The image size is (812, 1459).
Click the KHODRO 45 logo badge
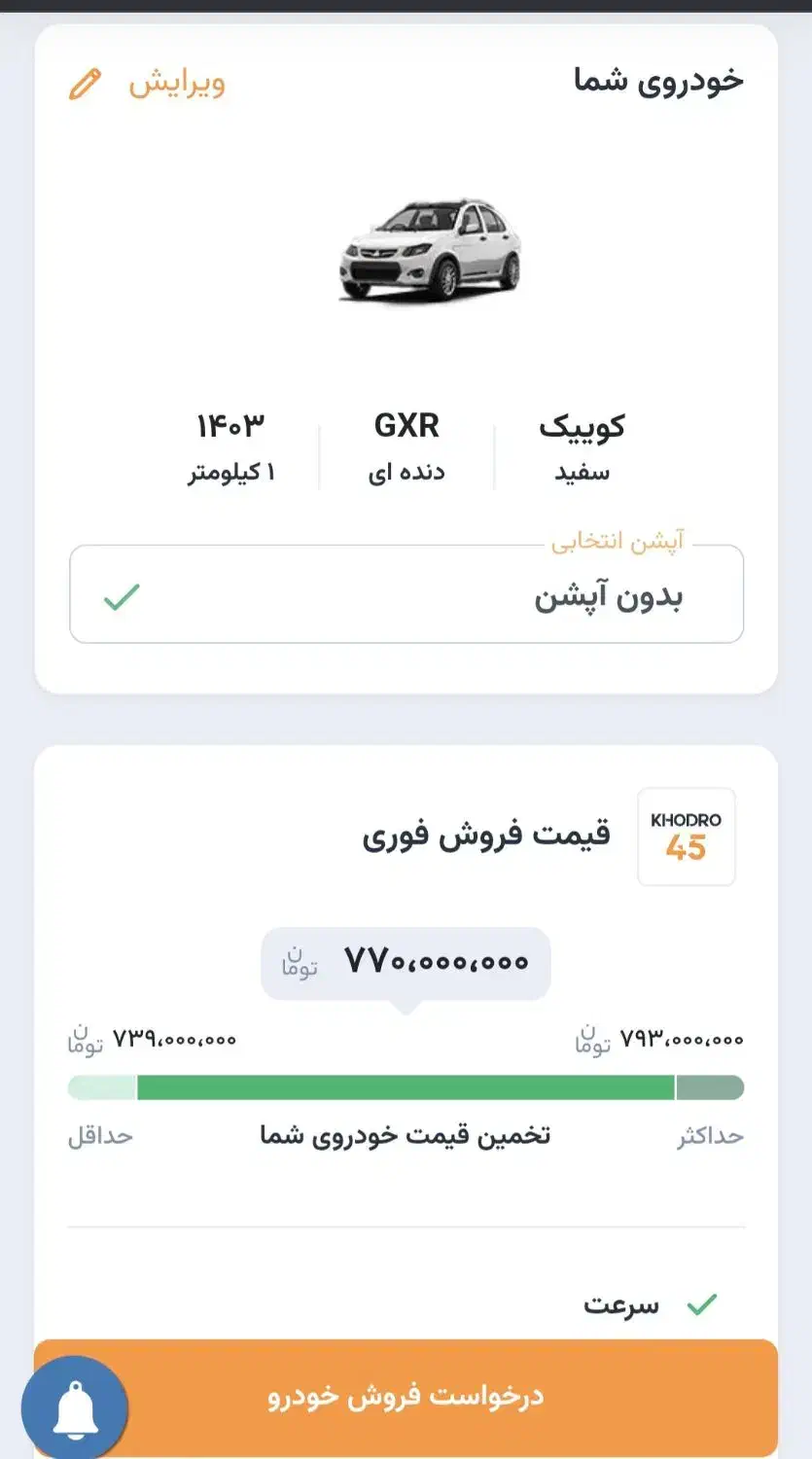click(x=686, y=835)
